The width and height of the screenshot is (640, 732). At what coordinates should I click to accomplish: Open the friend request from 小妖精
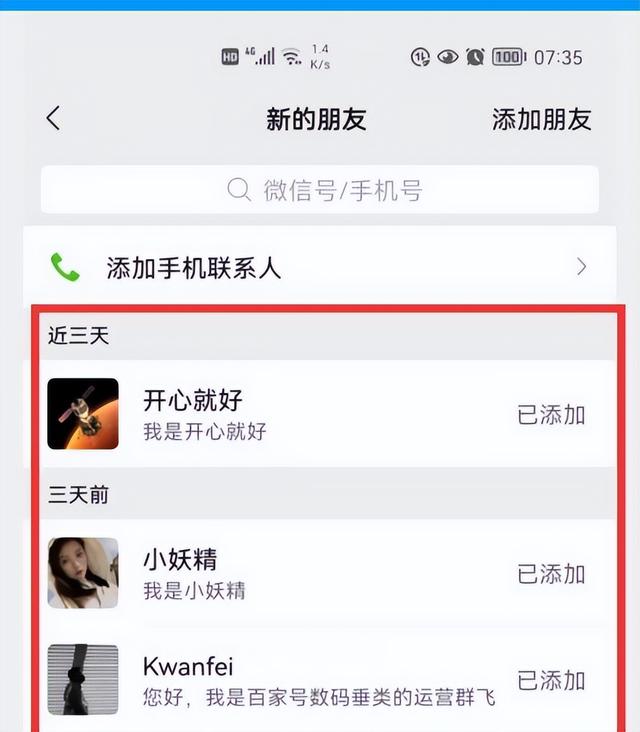(x=300, y=573)
